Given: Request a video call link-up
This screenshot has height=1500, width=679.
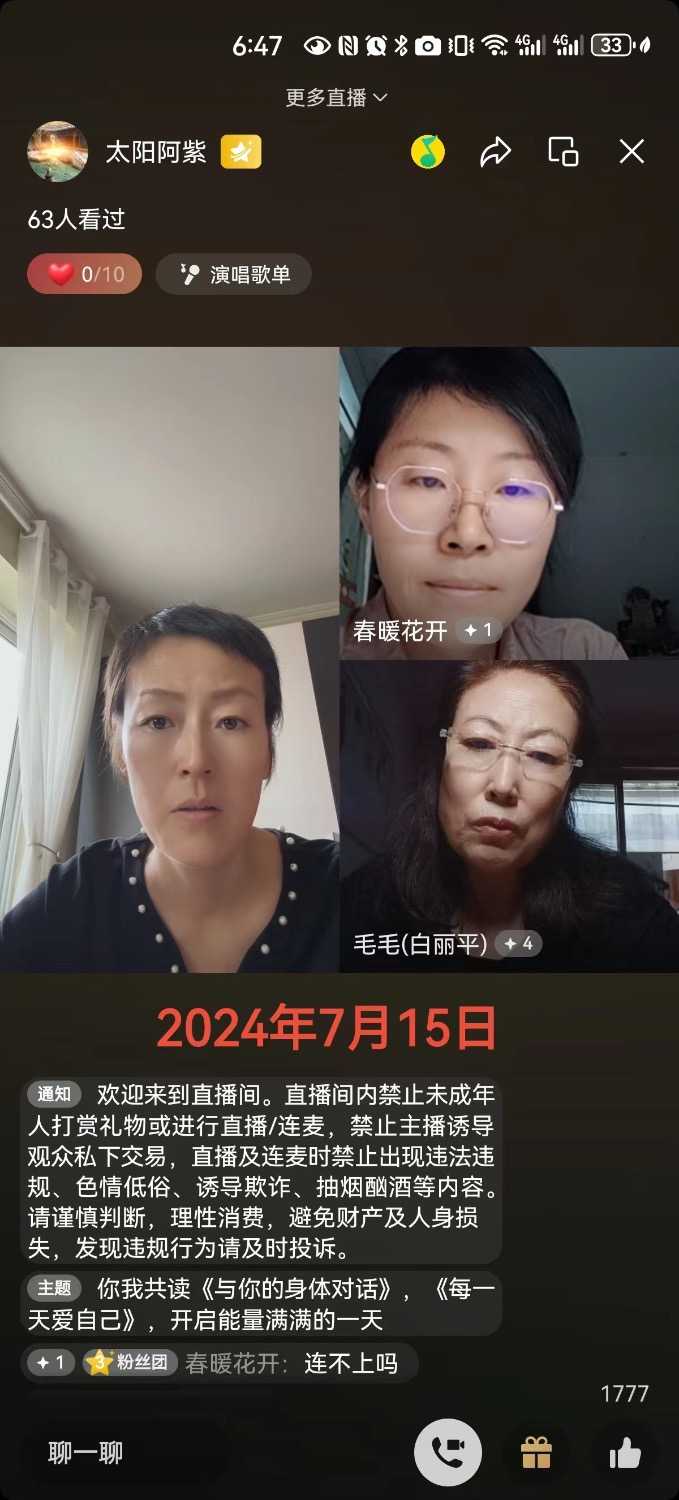Looking at the screenshot, I should (x=447, y=1453).
